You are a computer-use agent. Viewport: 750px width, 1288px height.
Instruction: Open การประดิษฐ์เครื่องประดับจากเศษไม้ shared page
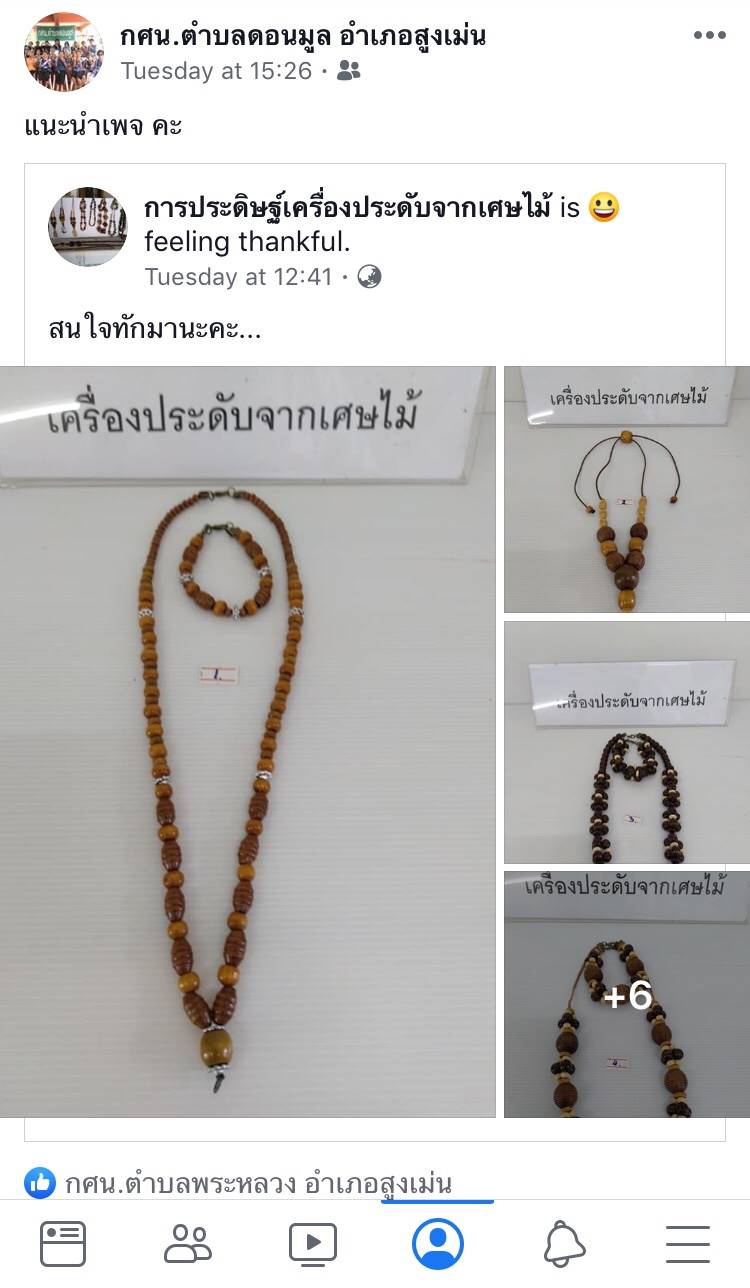(348, 208)
